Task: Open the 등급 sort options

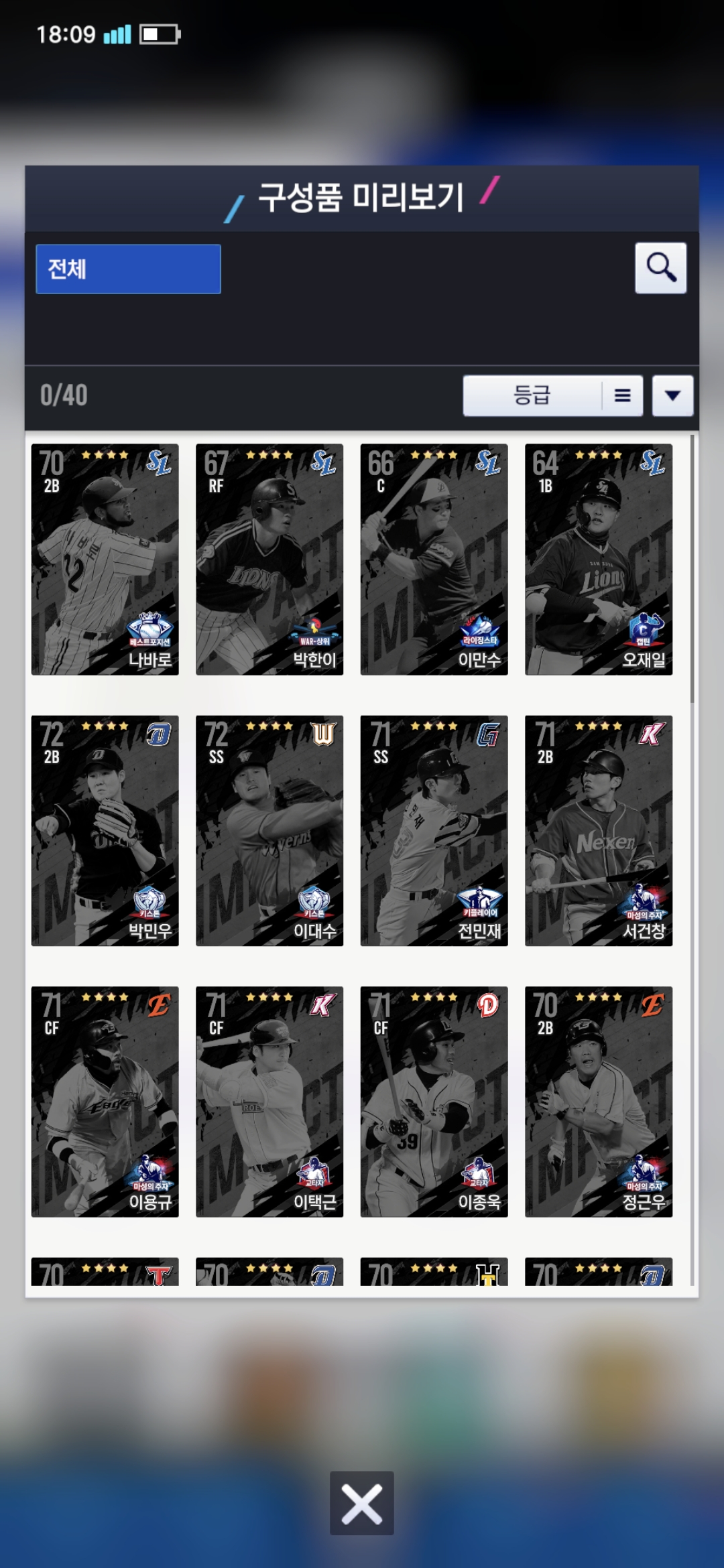Action: tap(552, 395)
